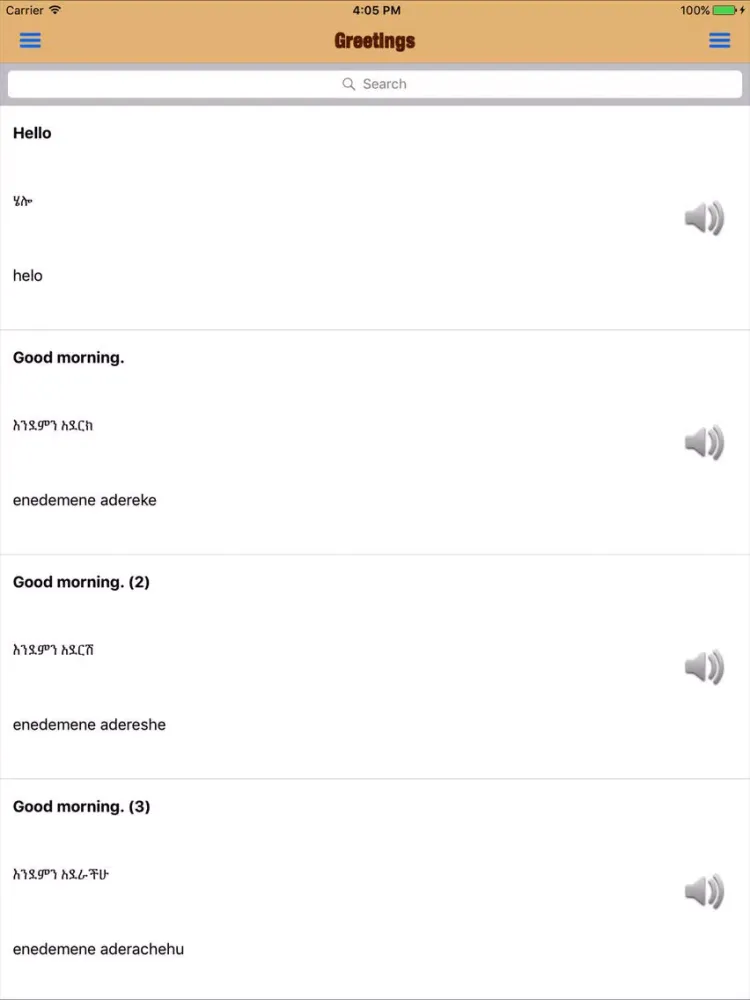Select the Hello phrase row
Screen dimensions: 750x1000
point(300,218)
